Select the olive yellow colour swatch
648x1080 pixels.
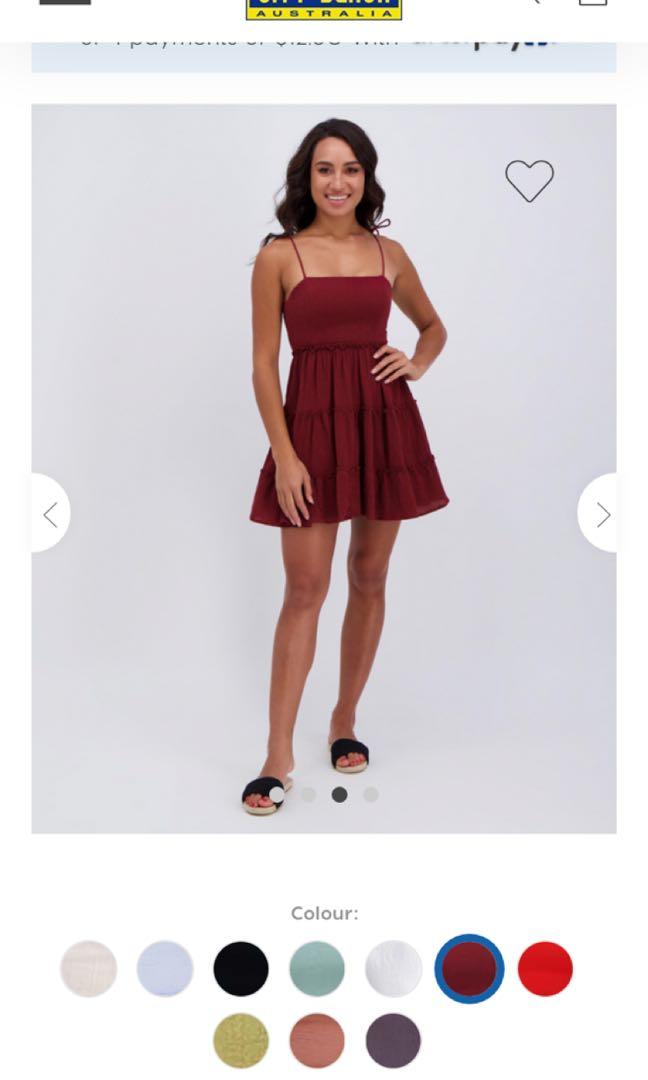(241, 1041)
